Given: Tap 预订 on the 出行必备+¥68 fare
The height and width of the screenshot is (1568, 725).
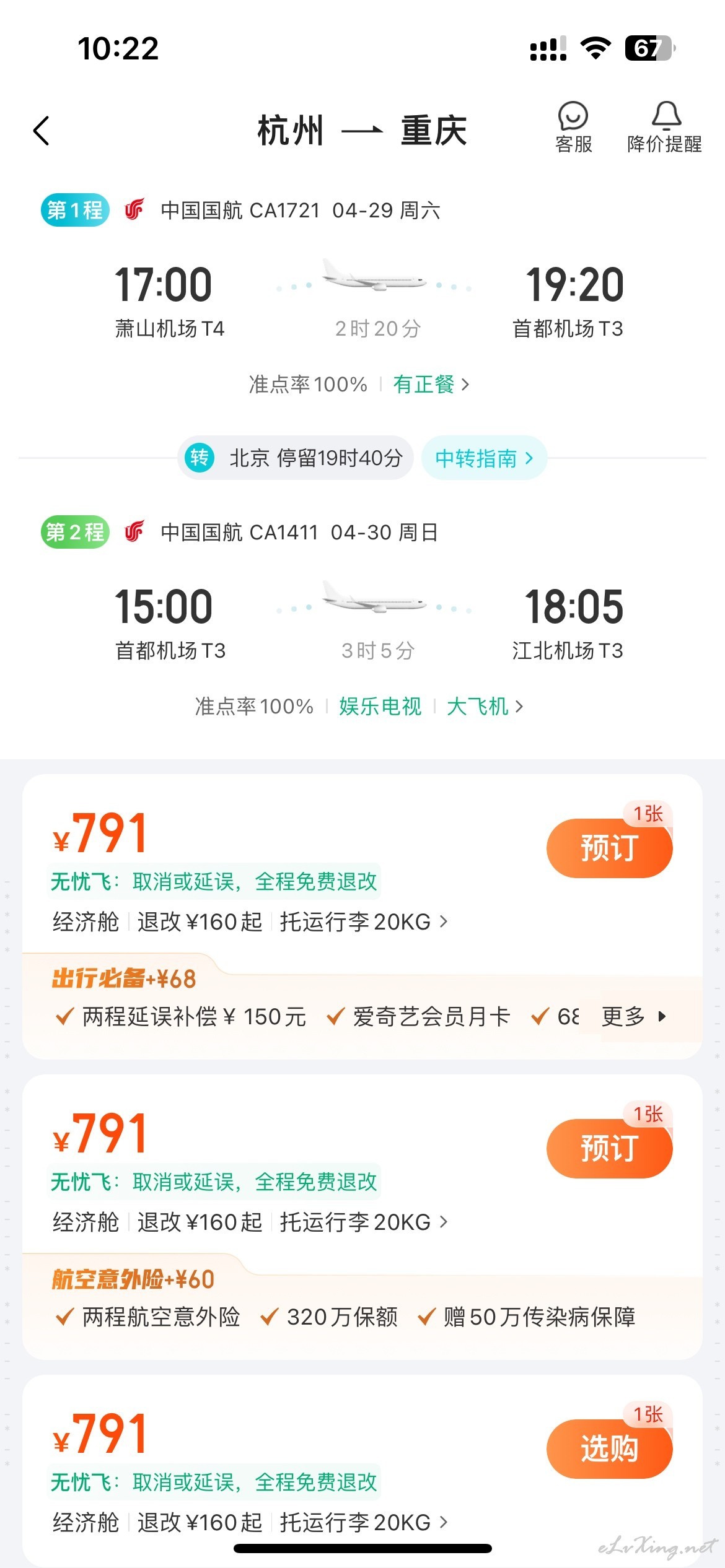Looking at the screenshot, I should (x=609, y=848).
